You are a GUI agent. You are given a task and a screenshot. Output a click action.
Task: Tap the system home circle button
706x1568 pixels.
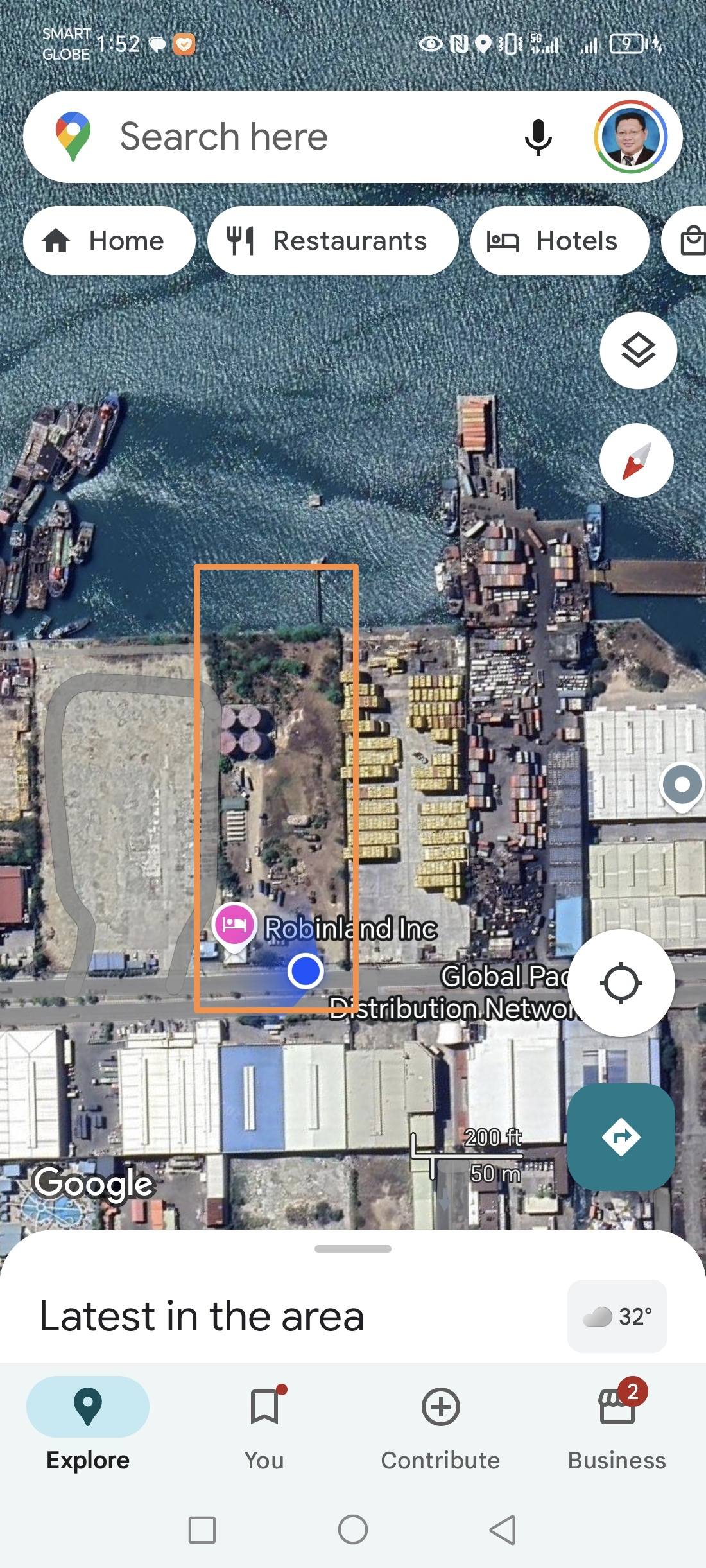[353, 1529]
